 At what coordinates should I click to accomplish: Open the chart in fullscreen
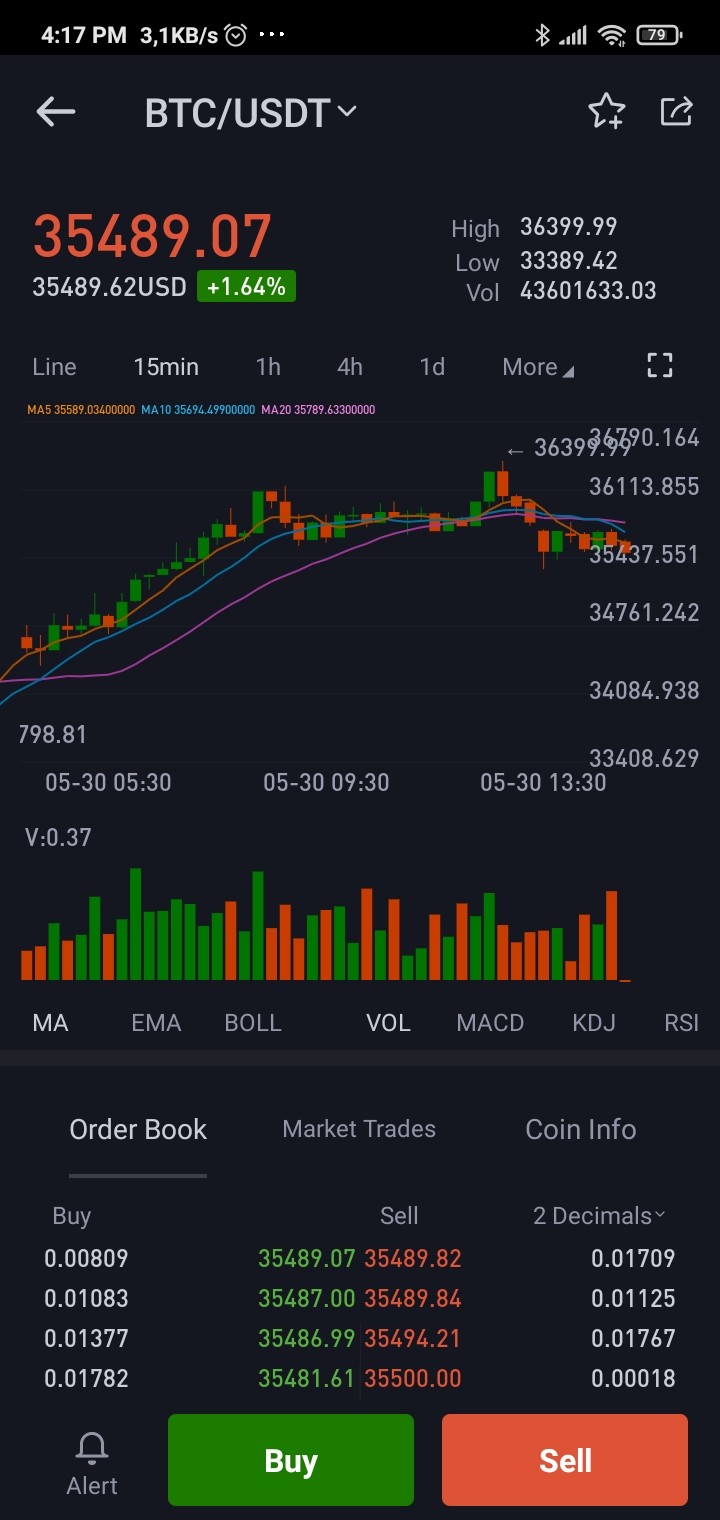(x=660, y=365)
